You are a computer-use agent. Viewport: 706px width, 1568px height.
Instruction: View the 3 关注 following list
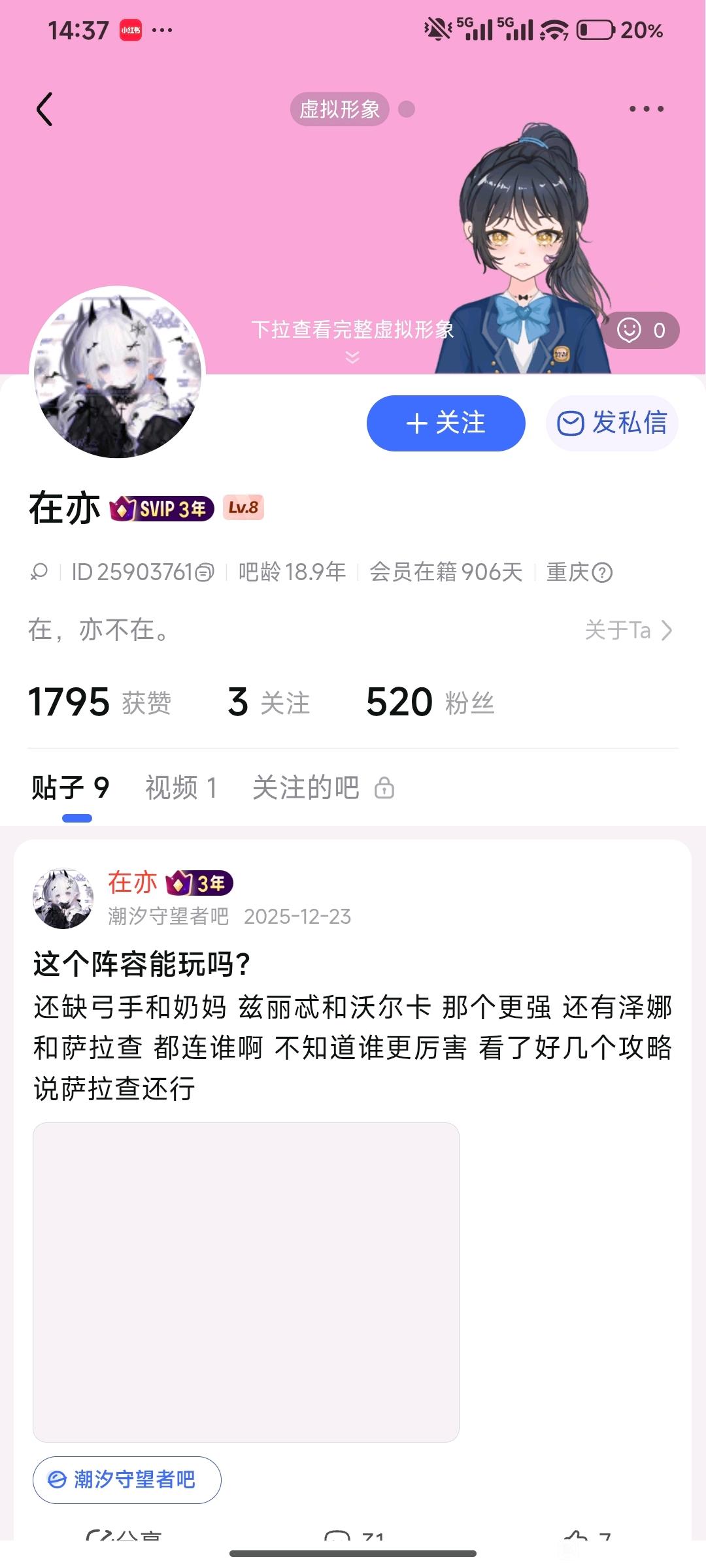point(269,702)
